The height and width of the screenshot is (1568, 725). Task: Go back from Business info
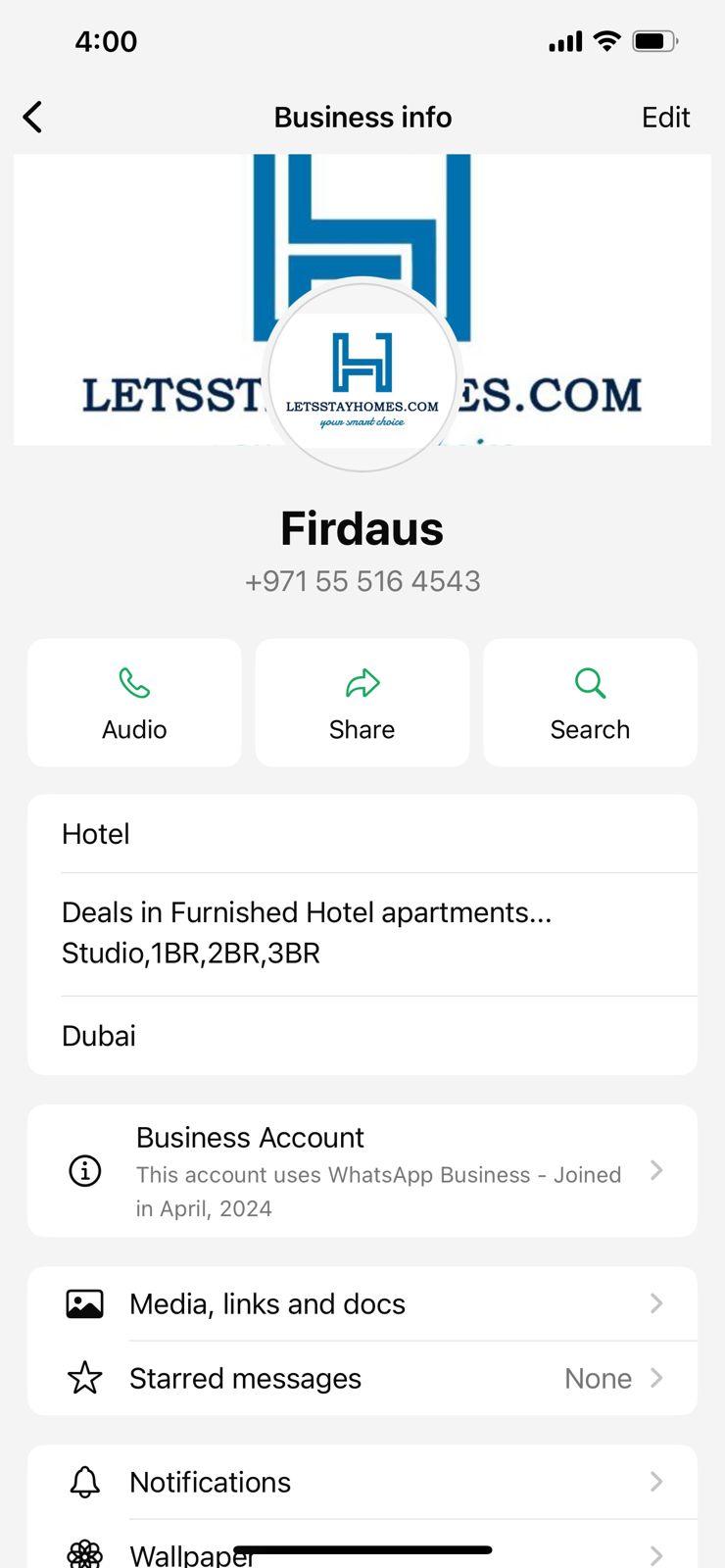point(33,118)
